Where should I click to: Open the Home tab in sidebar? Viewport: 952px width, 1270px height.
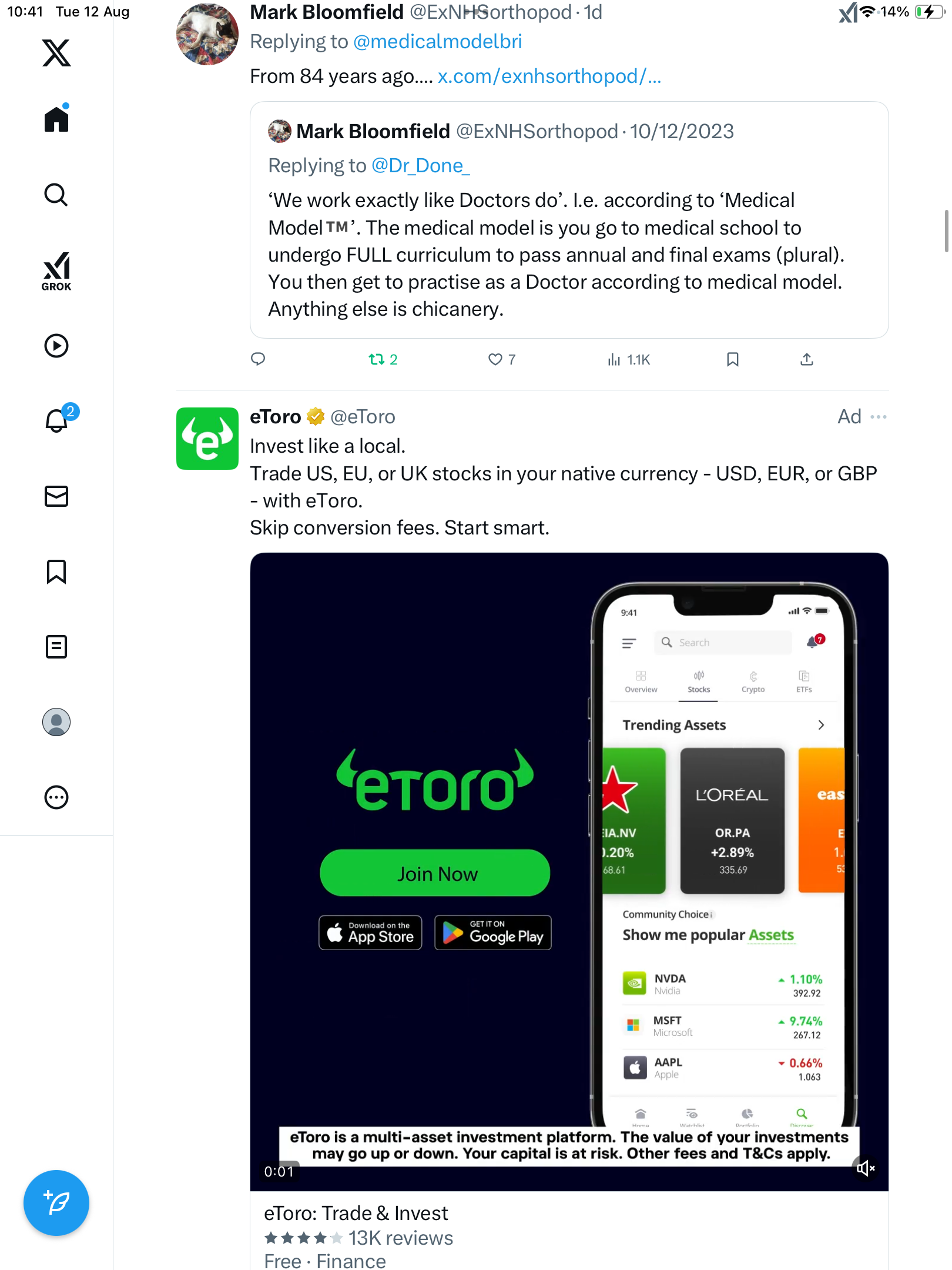pos(56,119)
